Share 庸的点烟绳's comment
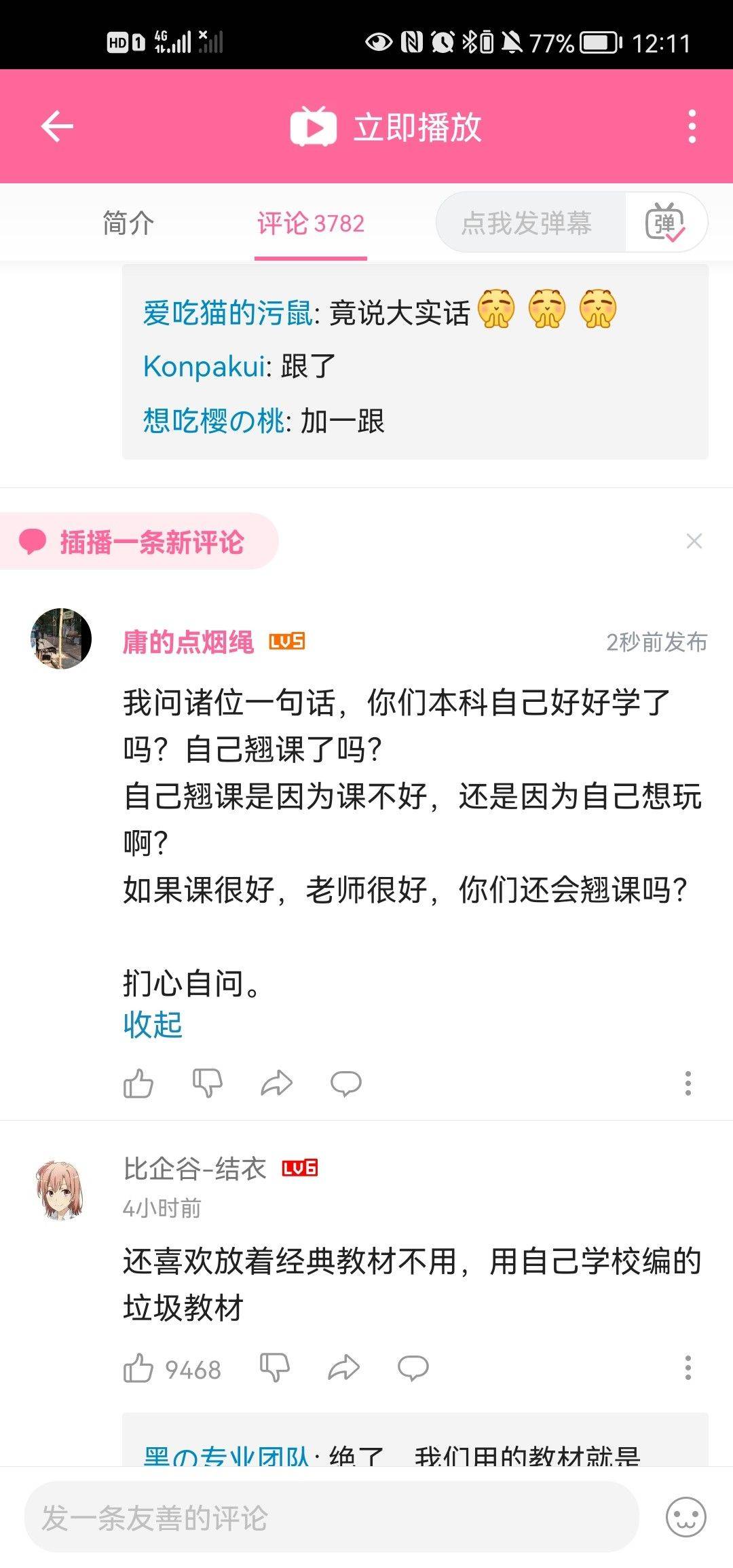This screenshot has height=1568, width=733. pyautogui.click(x=277, y=1083)
